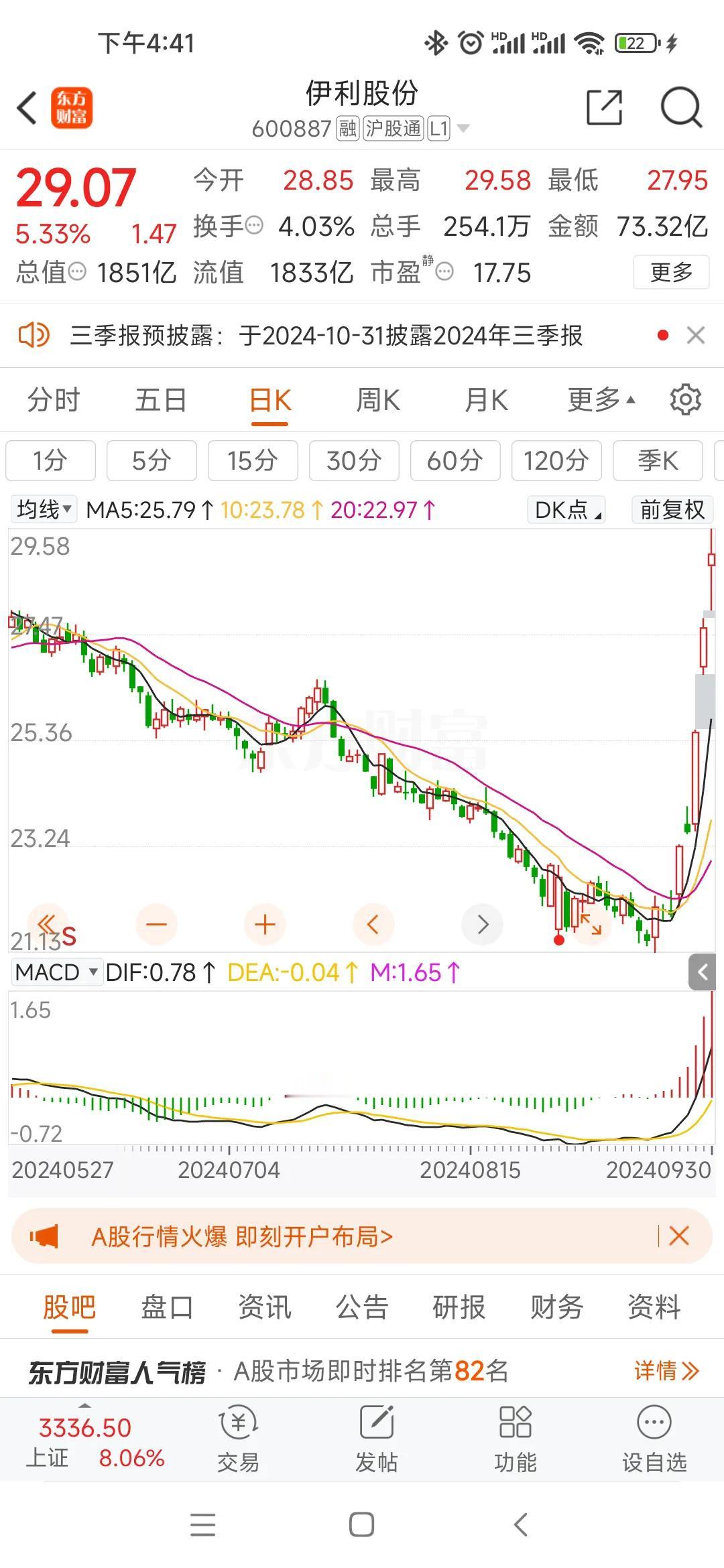This screenshot has height=1568, width=724.
Task: Select the 30分 interval chip
Action: point(354,461)
